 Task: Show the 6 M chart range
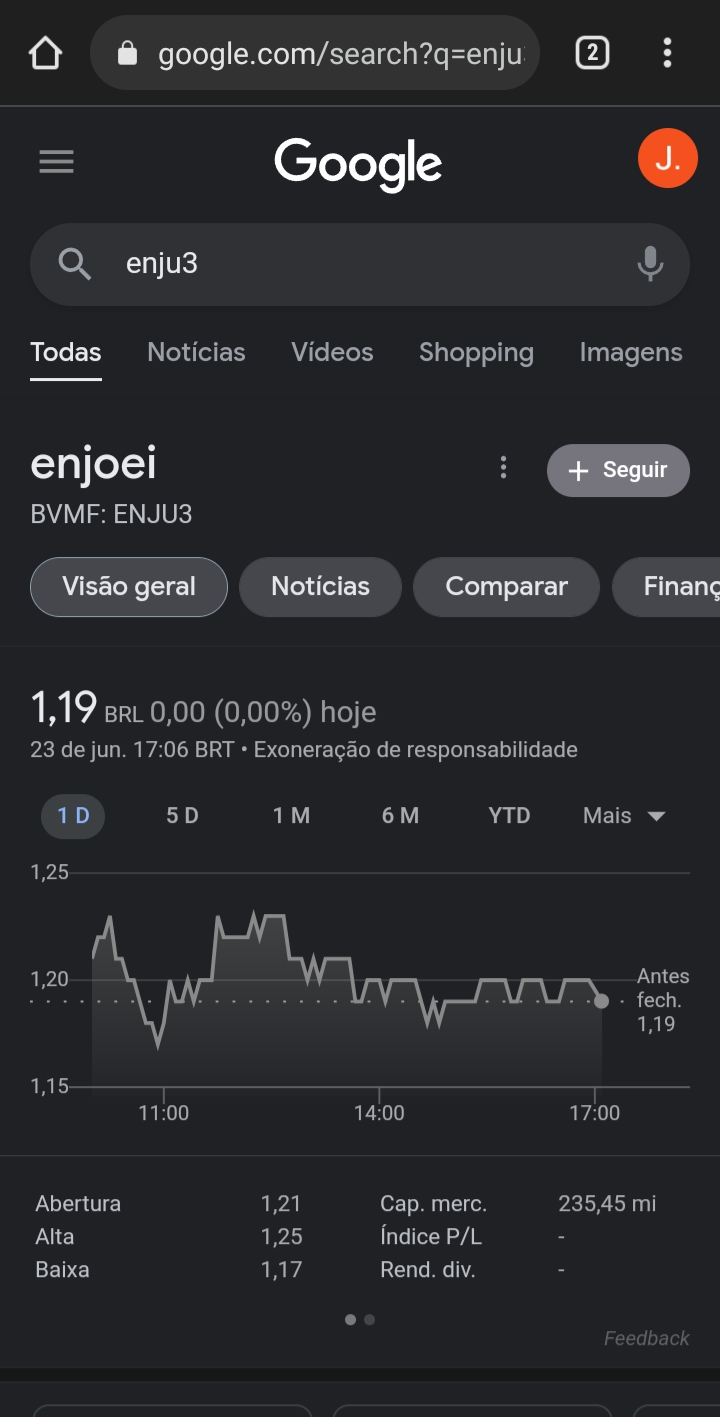point(400,816)
